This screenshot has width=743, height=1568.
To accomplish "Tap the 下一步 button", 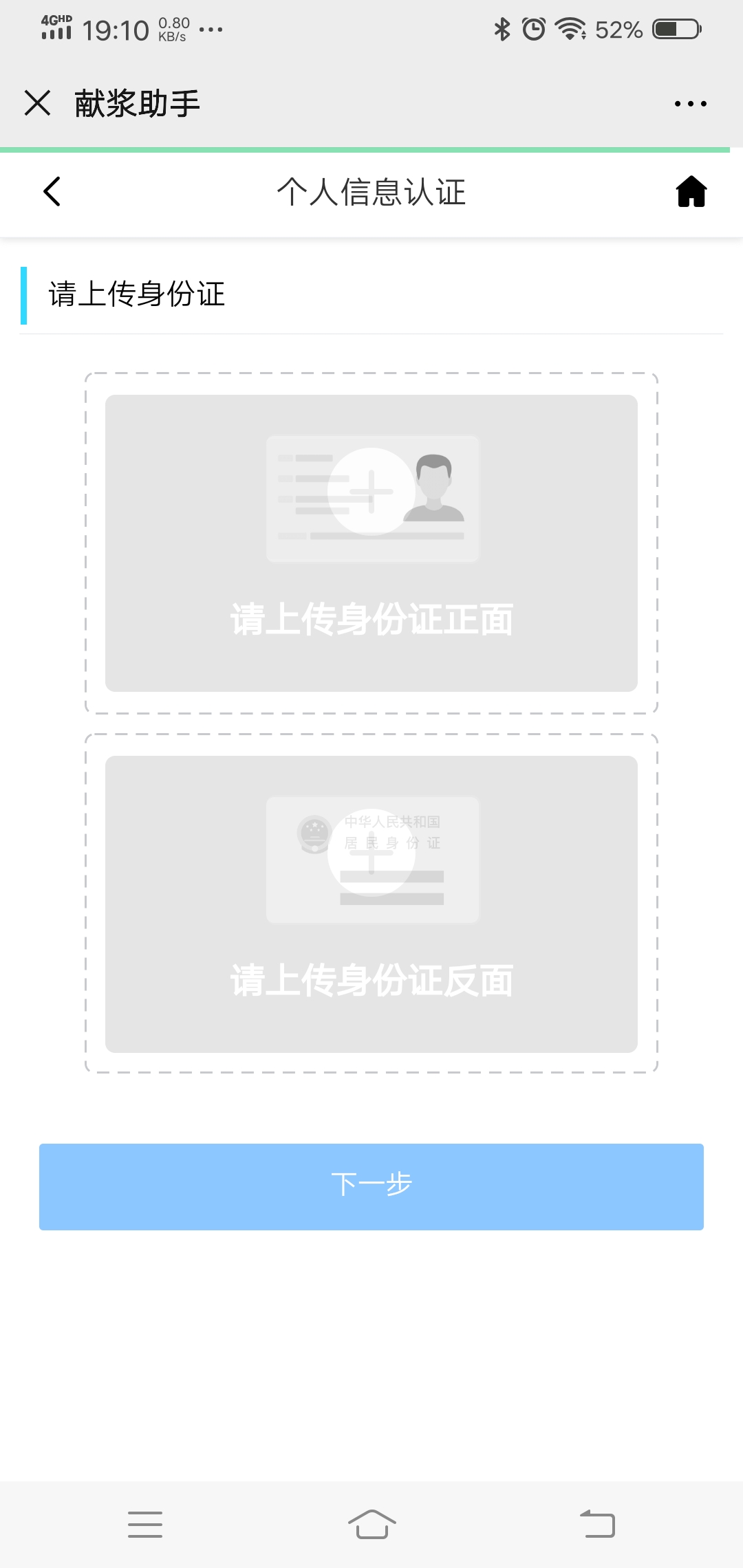I will 371,1186.
